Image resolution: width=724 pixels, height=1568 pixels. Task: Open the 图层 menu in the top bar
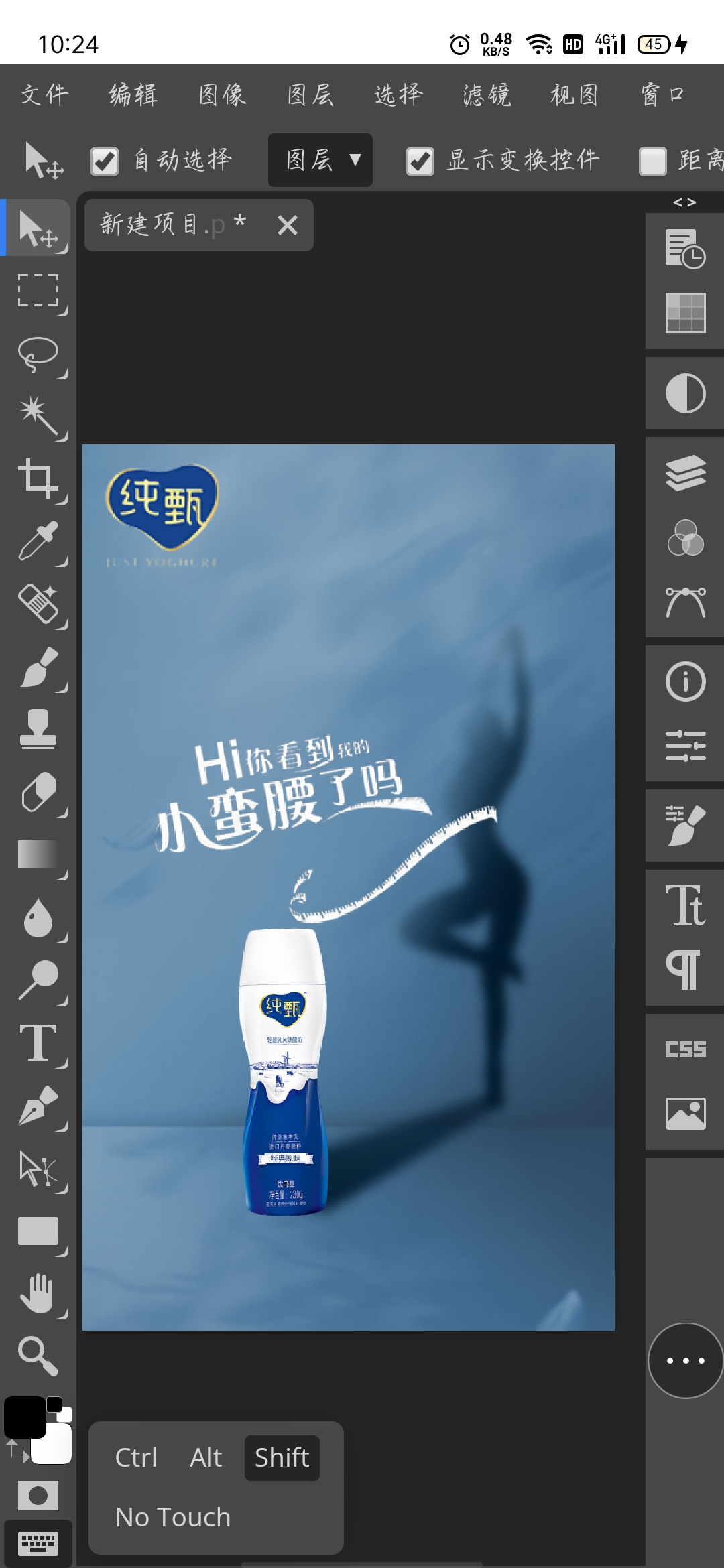[310, 94]
